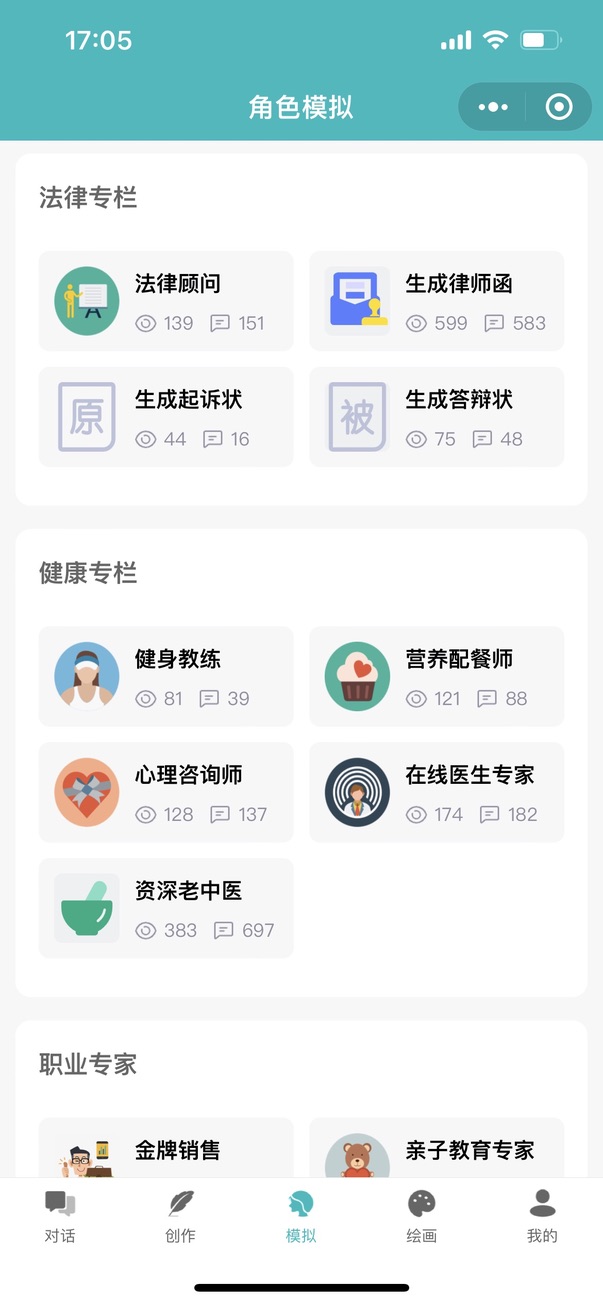The width and height of the screenshot is (603, 1304).
Task: Choose the 亲子教育专家 card
Action: point(436,1150)
